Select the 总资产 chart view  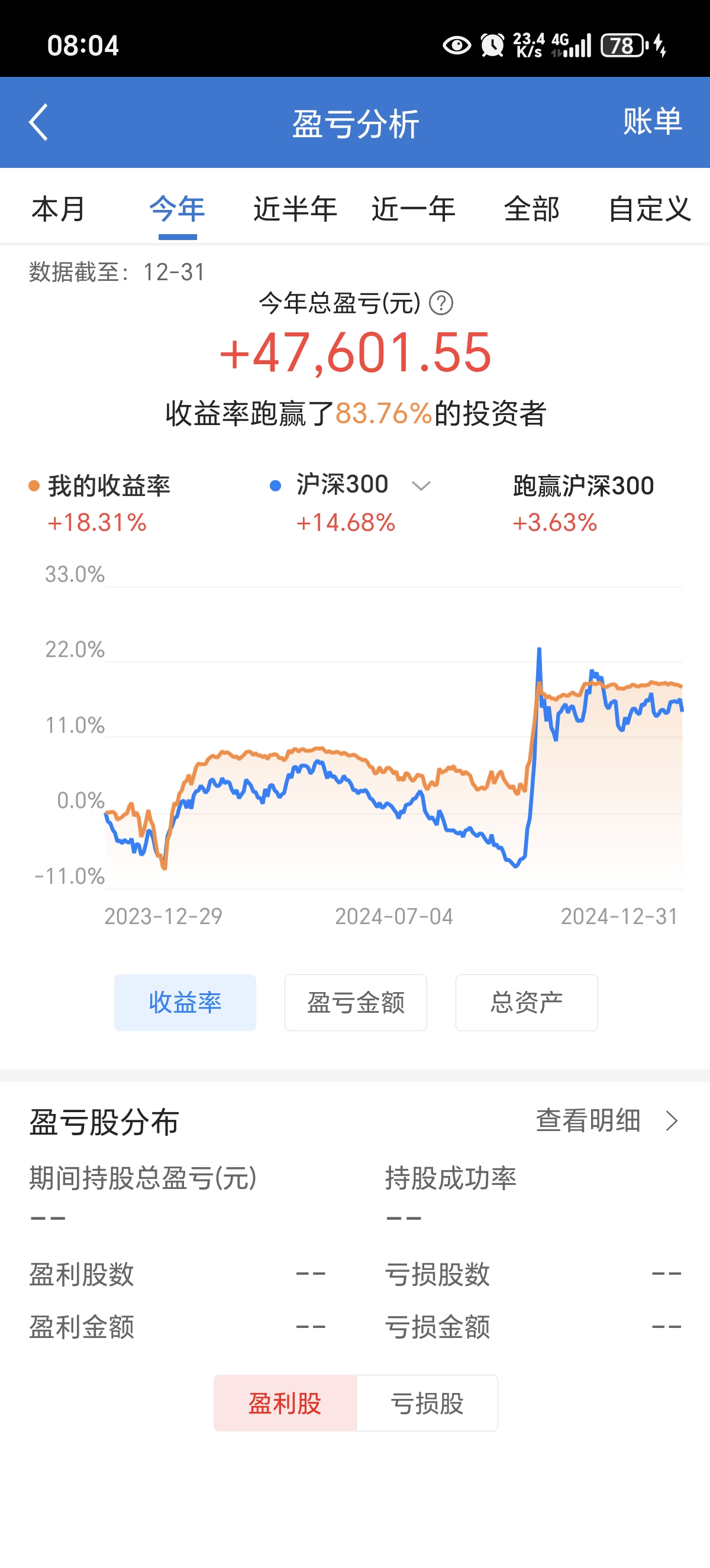tap(527, 1002)
